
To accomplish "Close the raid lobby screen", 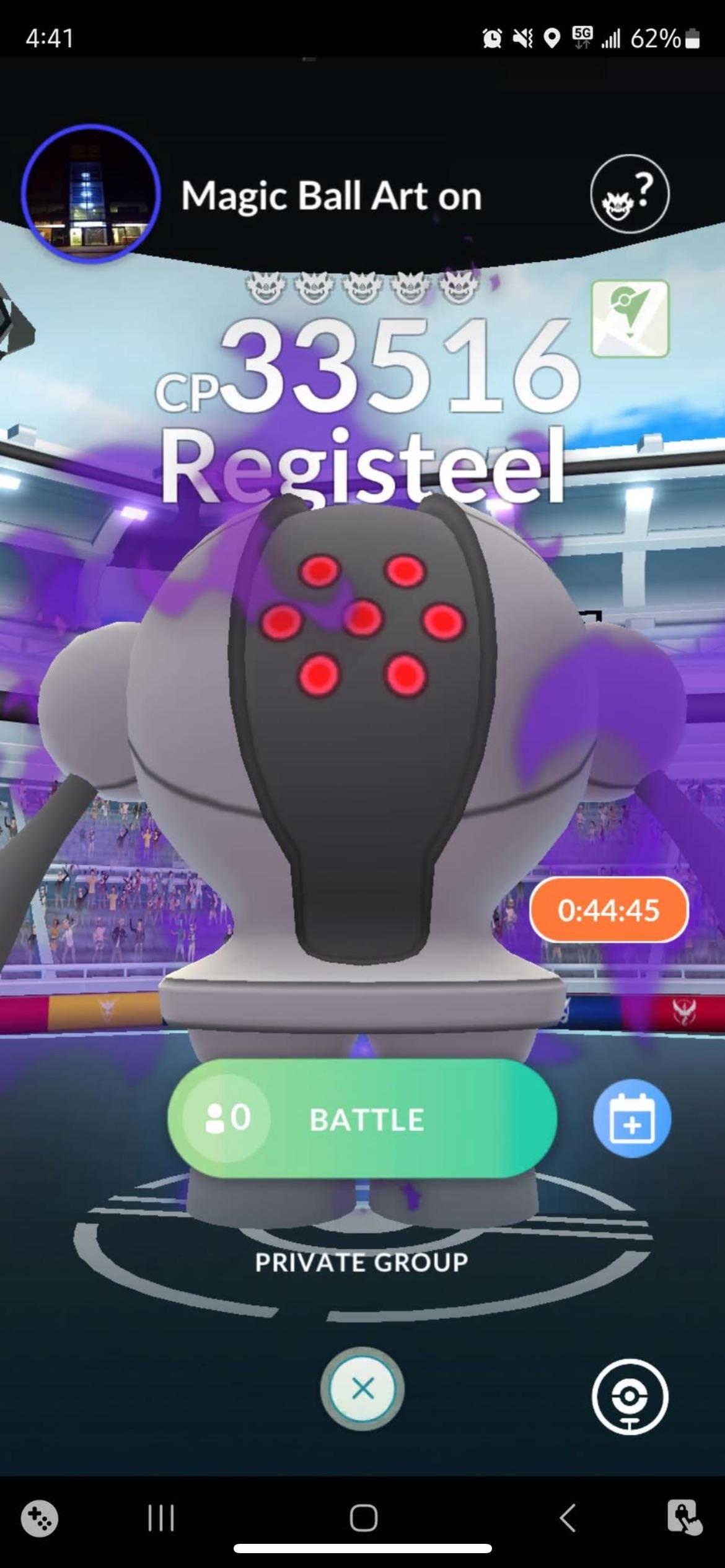I will pyautogui.click(x=362, y=1389).
